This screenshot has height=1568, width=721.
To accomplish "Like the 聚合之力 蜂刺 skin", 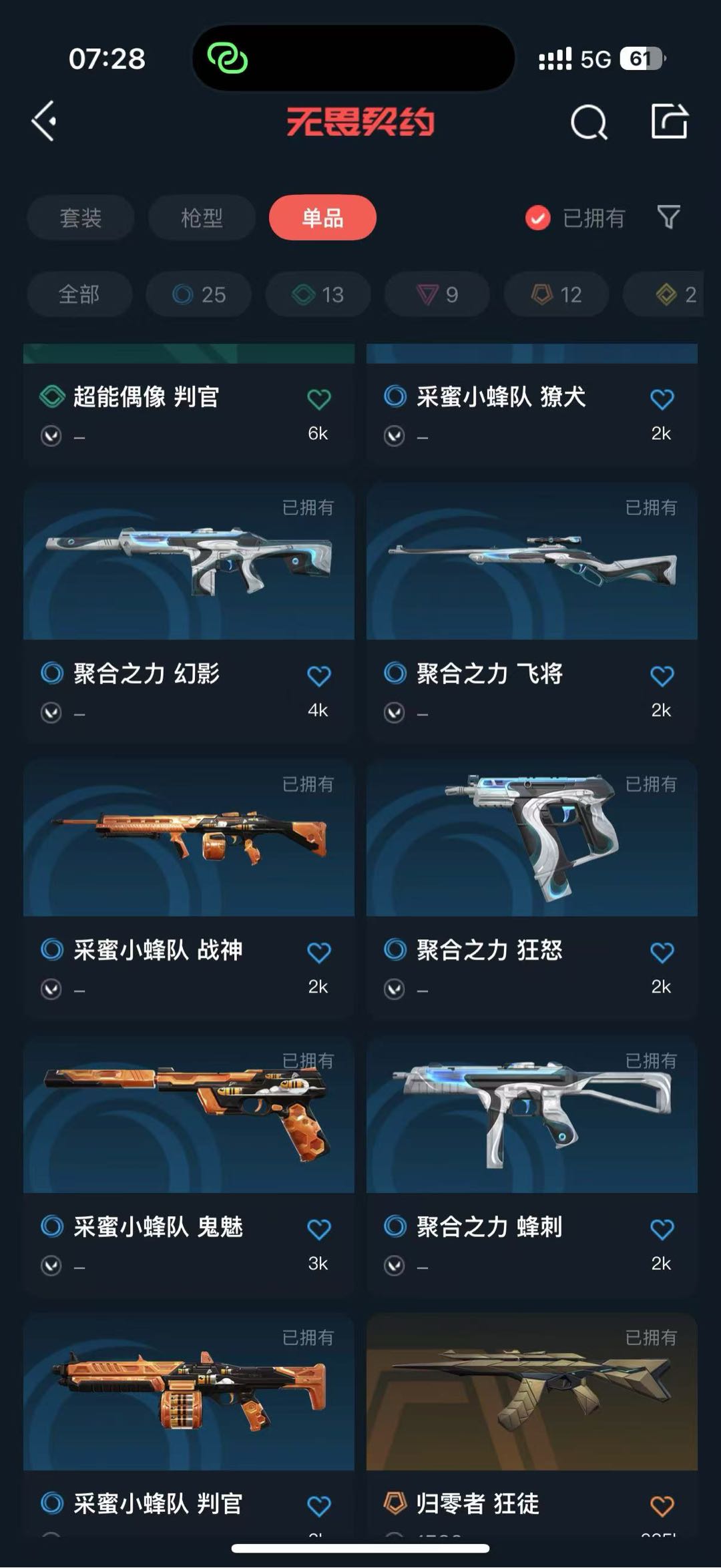I will point(662,1230).
